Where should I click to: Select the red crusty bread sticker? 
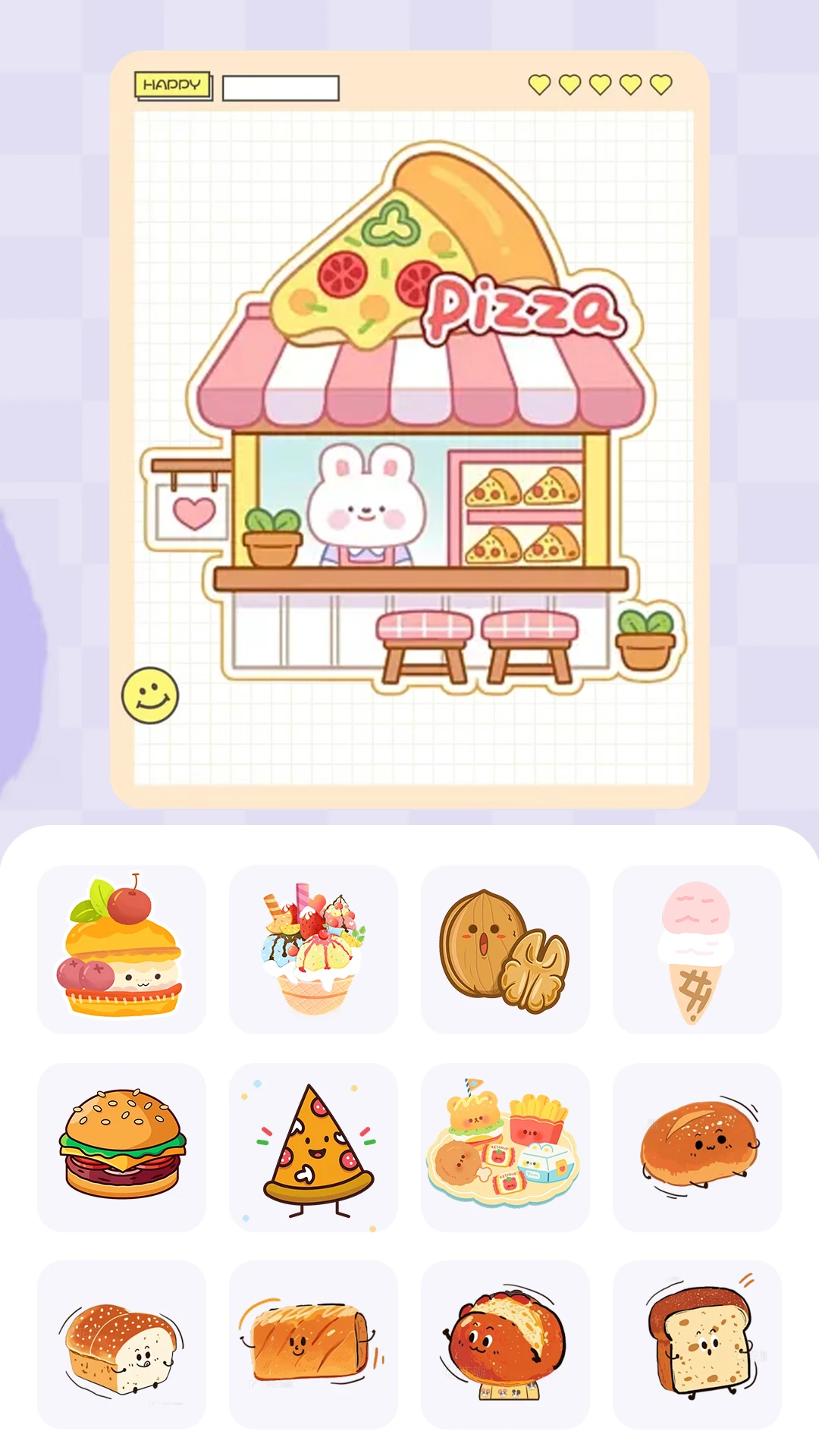(x=505, y=1345)
